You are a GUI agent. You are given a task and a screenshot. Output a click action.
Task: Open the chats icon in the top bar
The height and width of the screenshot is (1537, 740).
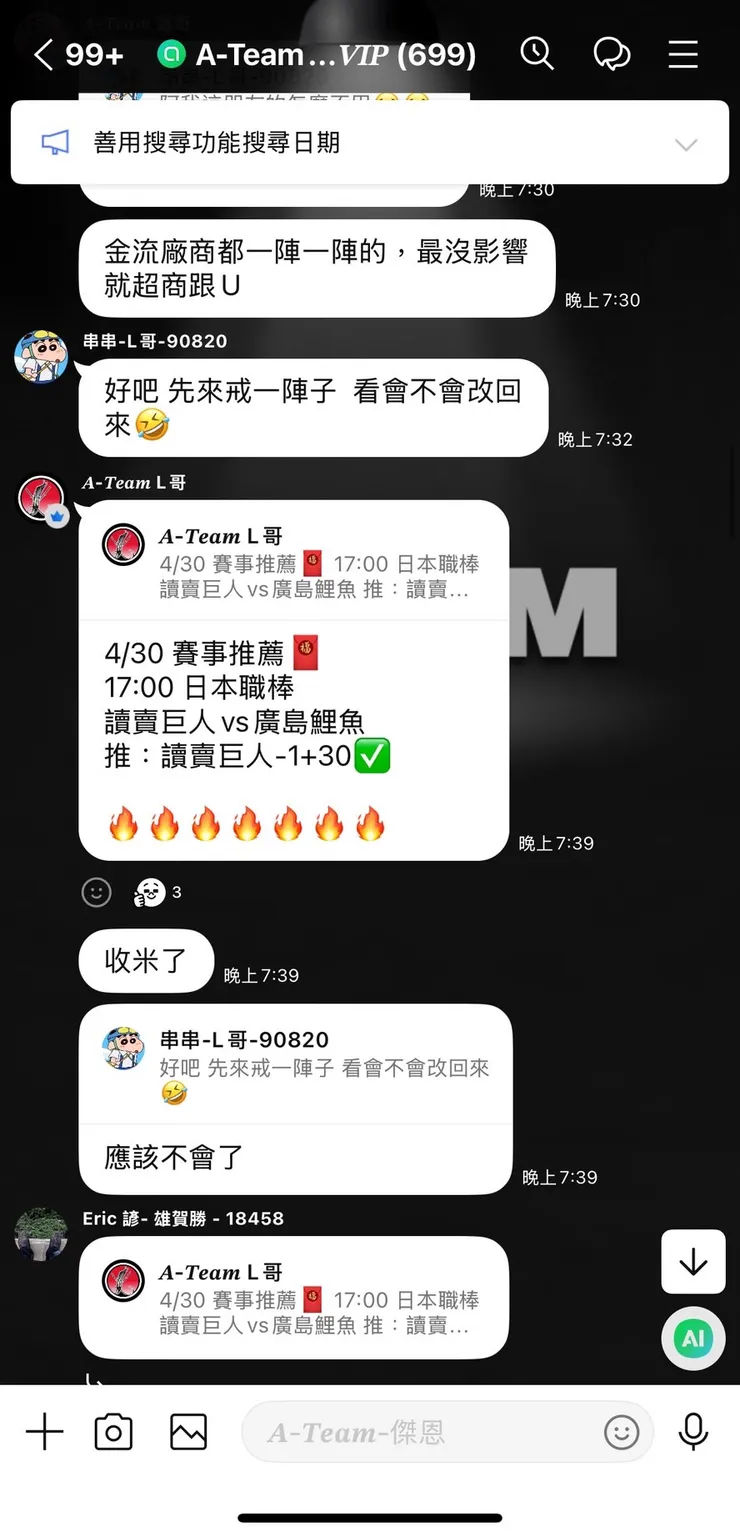tap(611, 55)
